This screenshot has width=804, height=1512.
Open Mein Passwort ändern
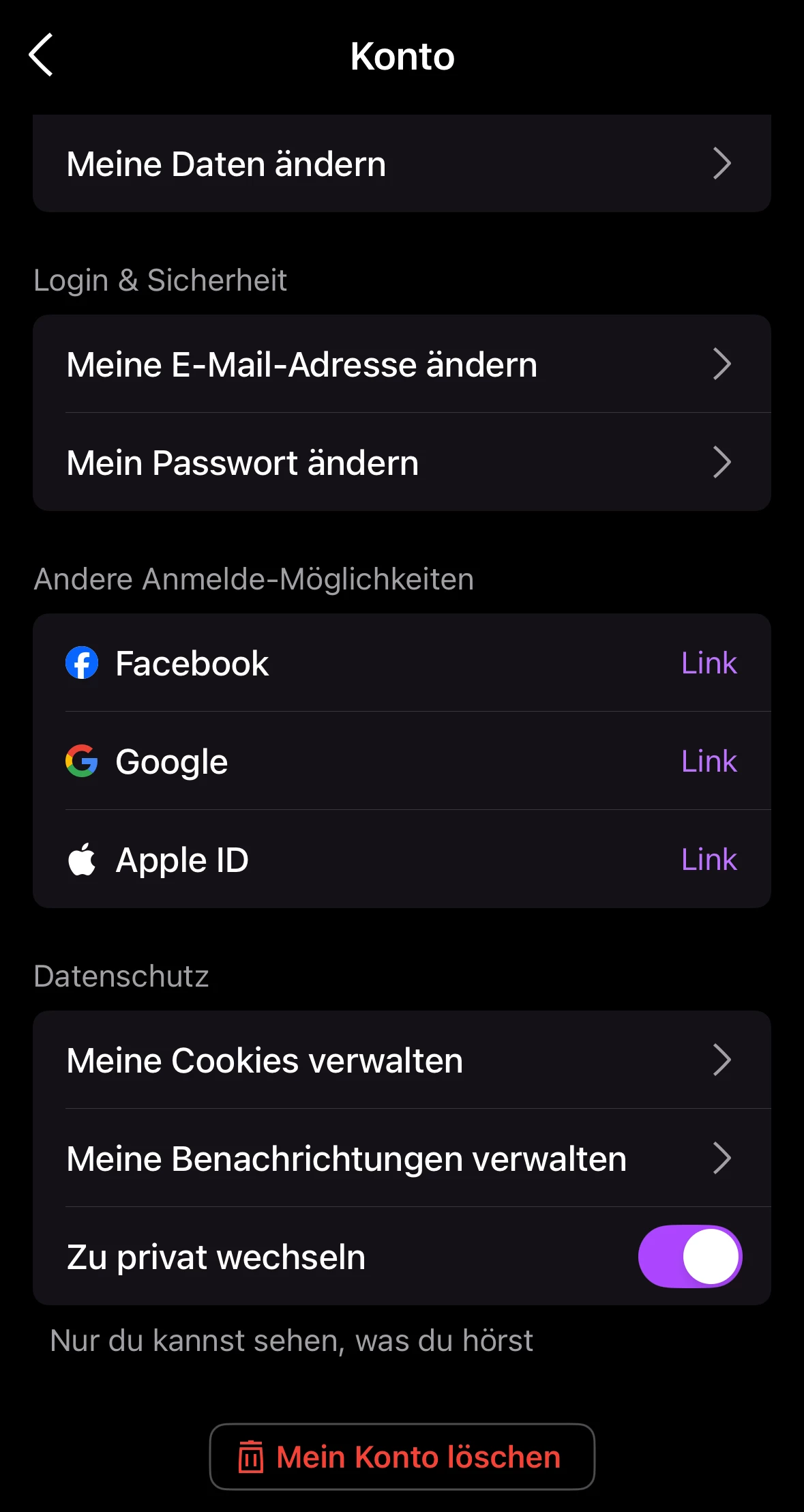tap(401, 463)
